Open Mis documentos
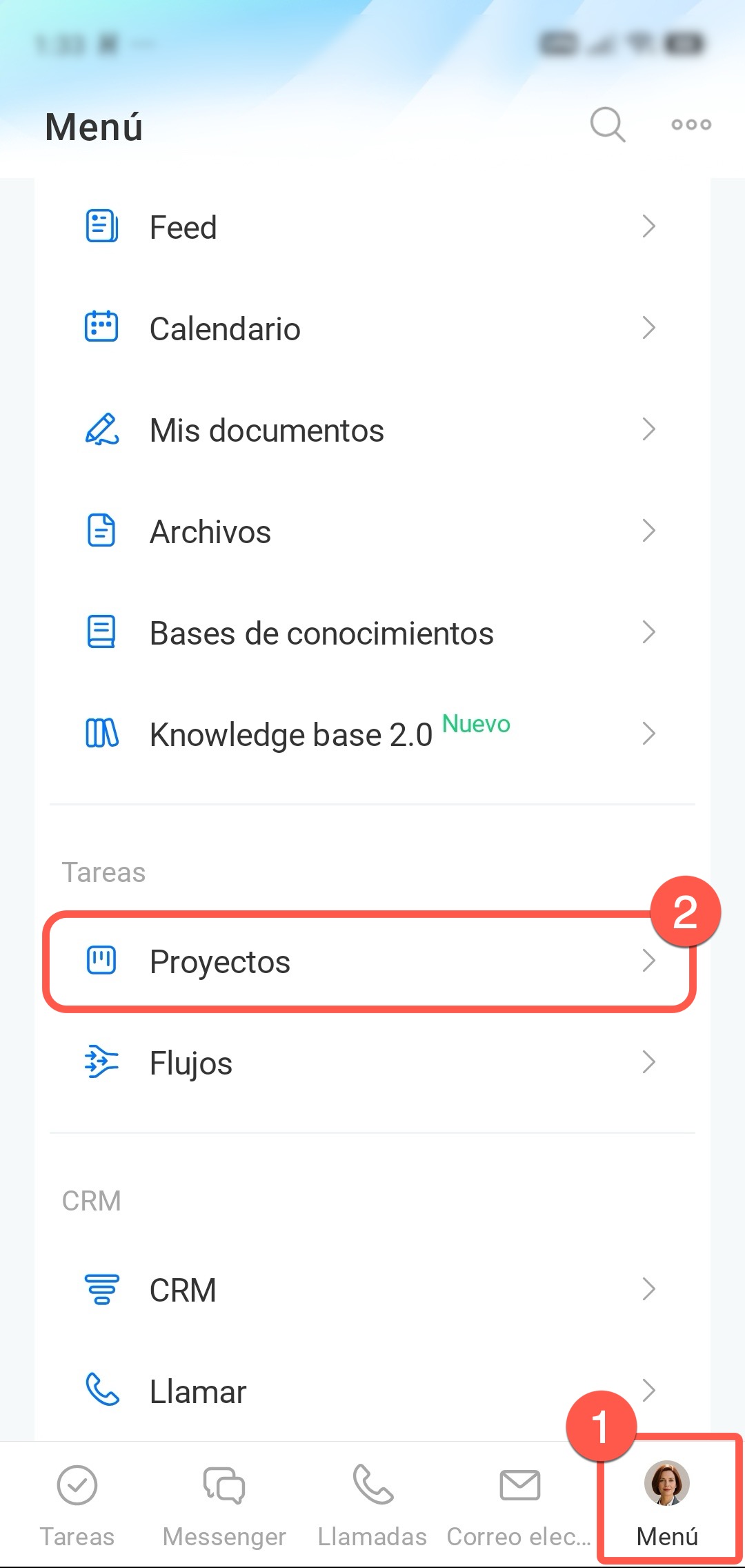The width and height of the screenshot is (745, 1568). (x=372, y=430)
